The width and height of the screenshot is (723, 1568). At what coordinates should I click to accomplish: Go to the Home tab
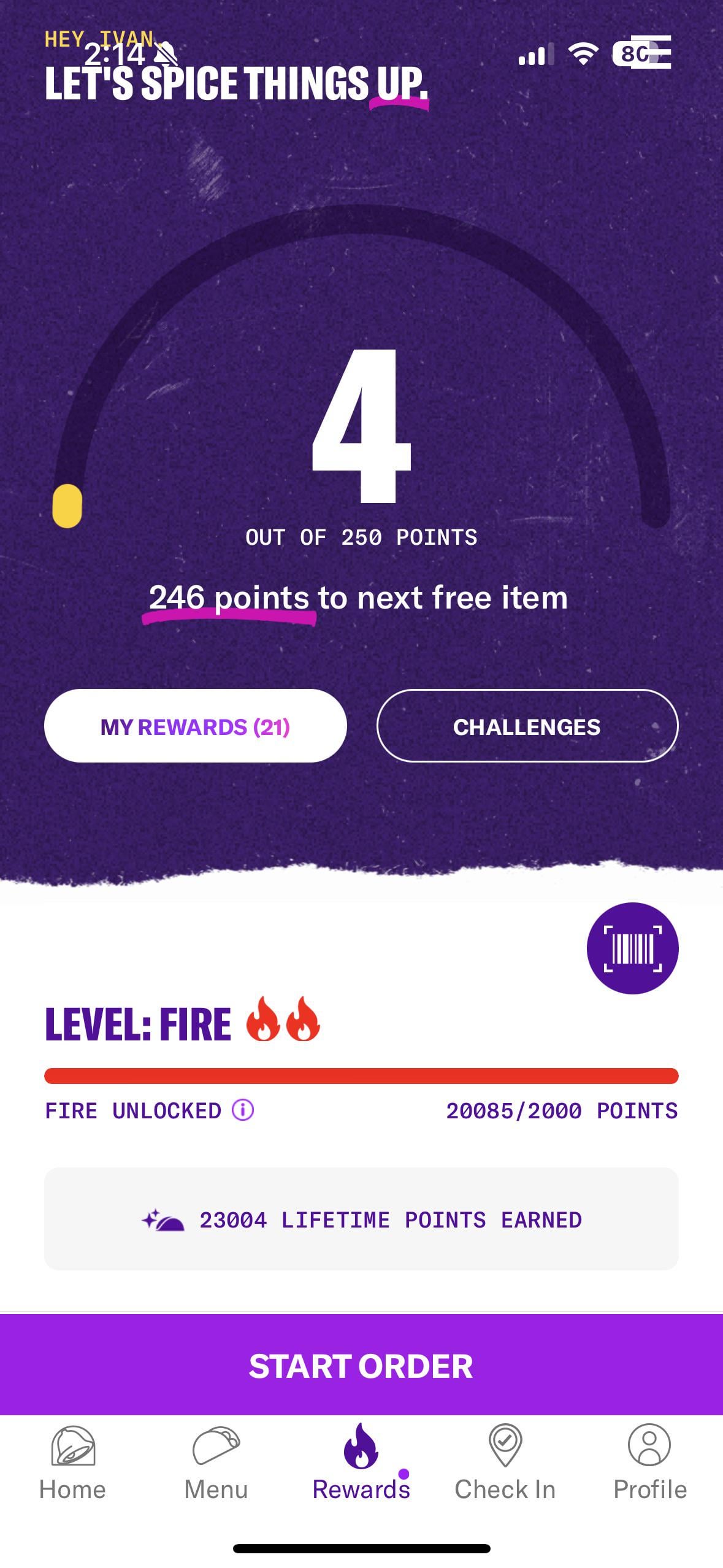[x=72, y=1464]
